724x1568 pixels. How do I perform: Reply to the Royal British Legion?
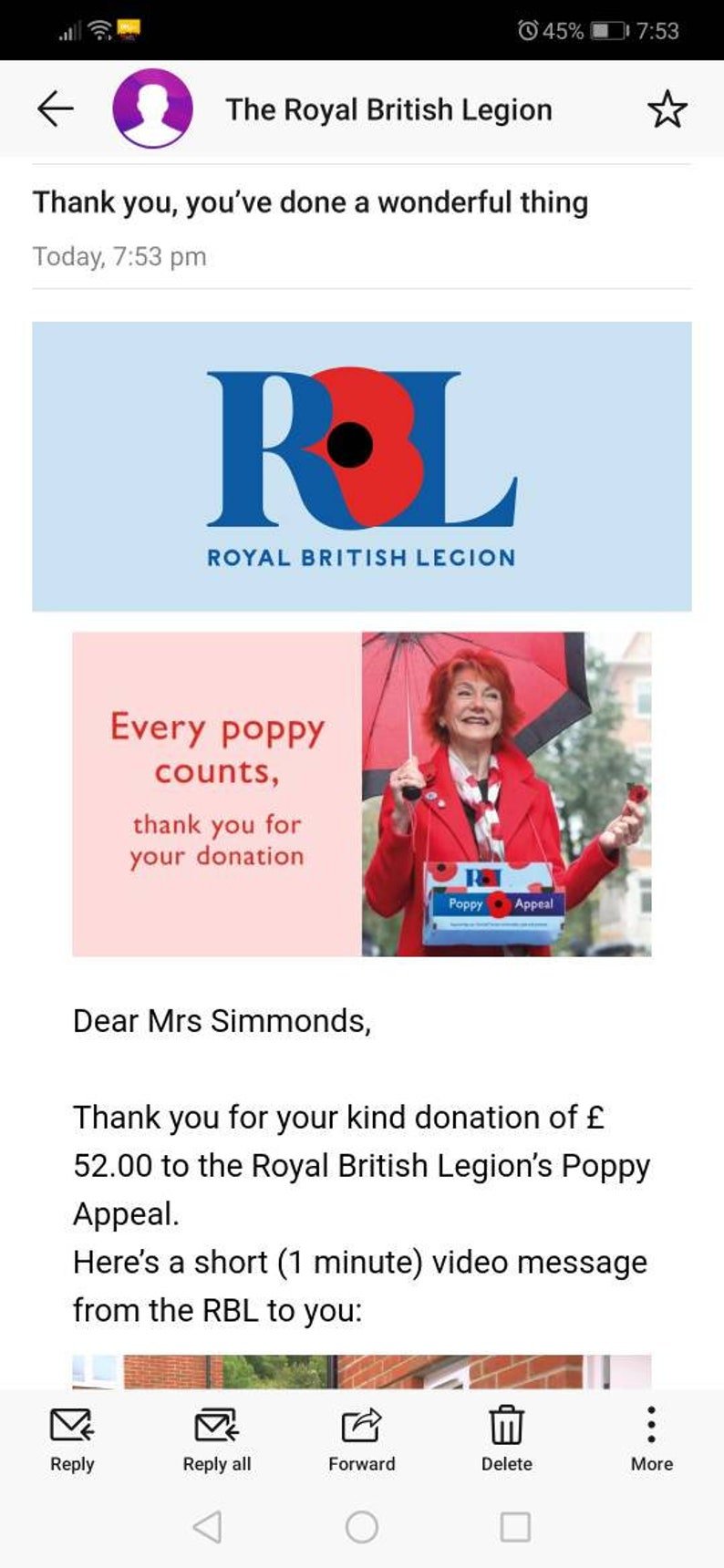(x=72, y=1439)
